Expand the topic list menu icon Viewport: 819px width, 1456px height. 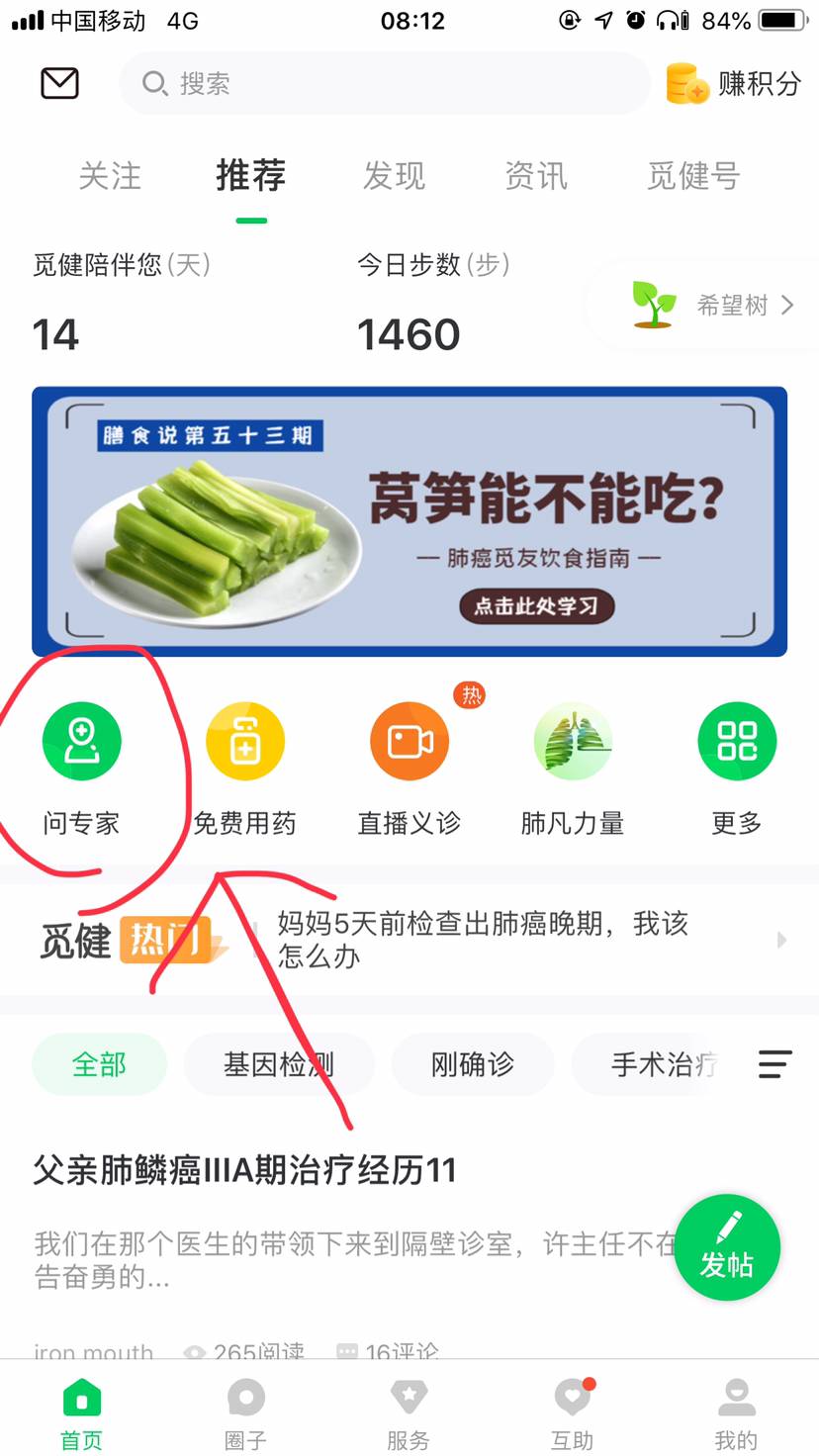pyautogui.click(x=775, y=1064)
